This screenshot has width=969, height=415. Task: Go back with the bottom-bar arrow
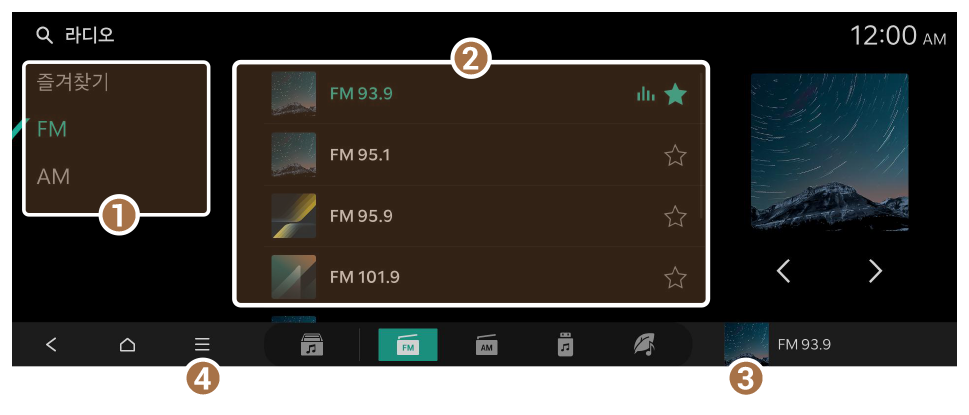click(x=51, y=345)
